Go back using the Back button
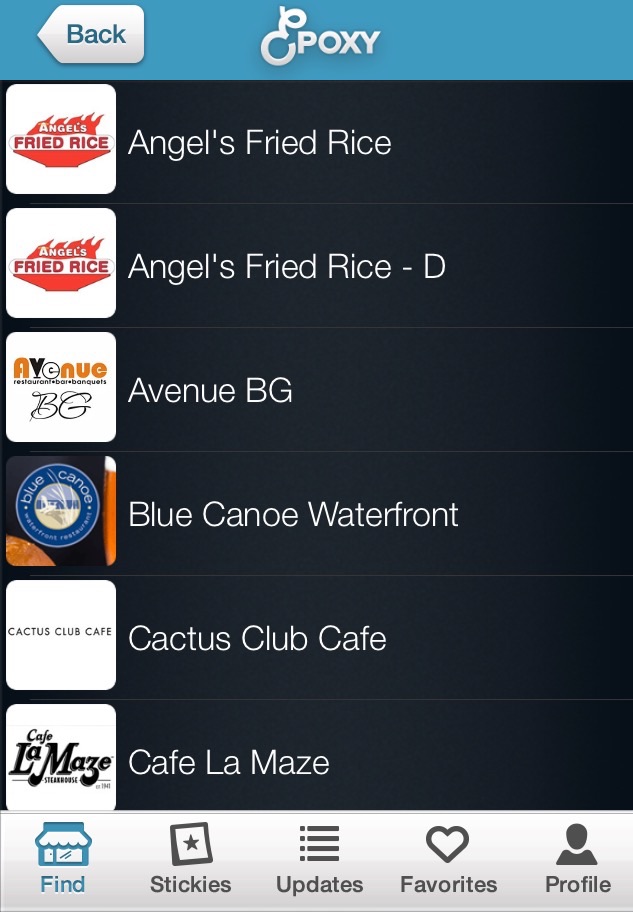 pos(92,35)
